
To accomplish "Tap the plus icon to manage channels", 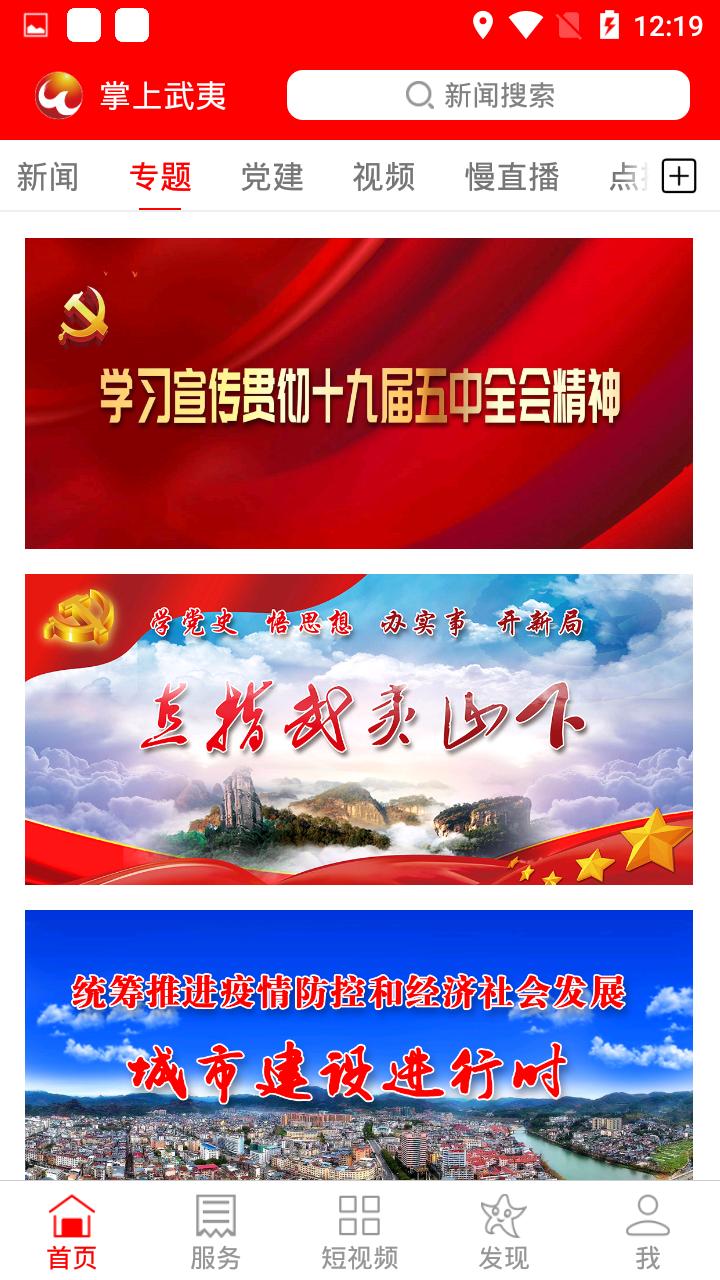I will [679, 176].
